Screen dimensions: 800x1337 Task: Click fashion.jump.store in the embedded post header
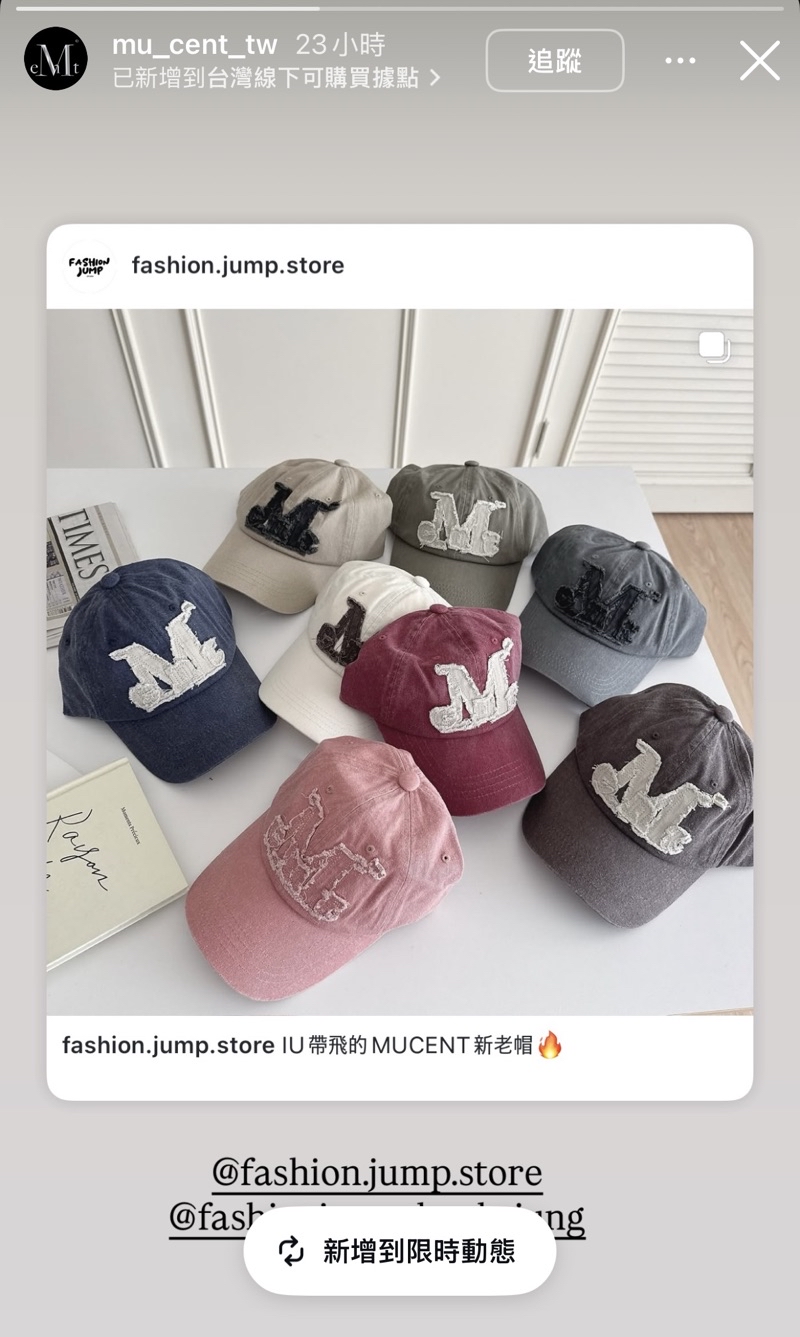[x=237, y=266]
